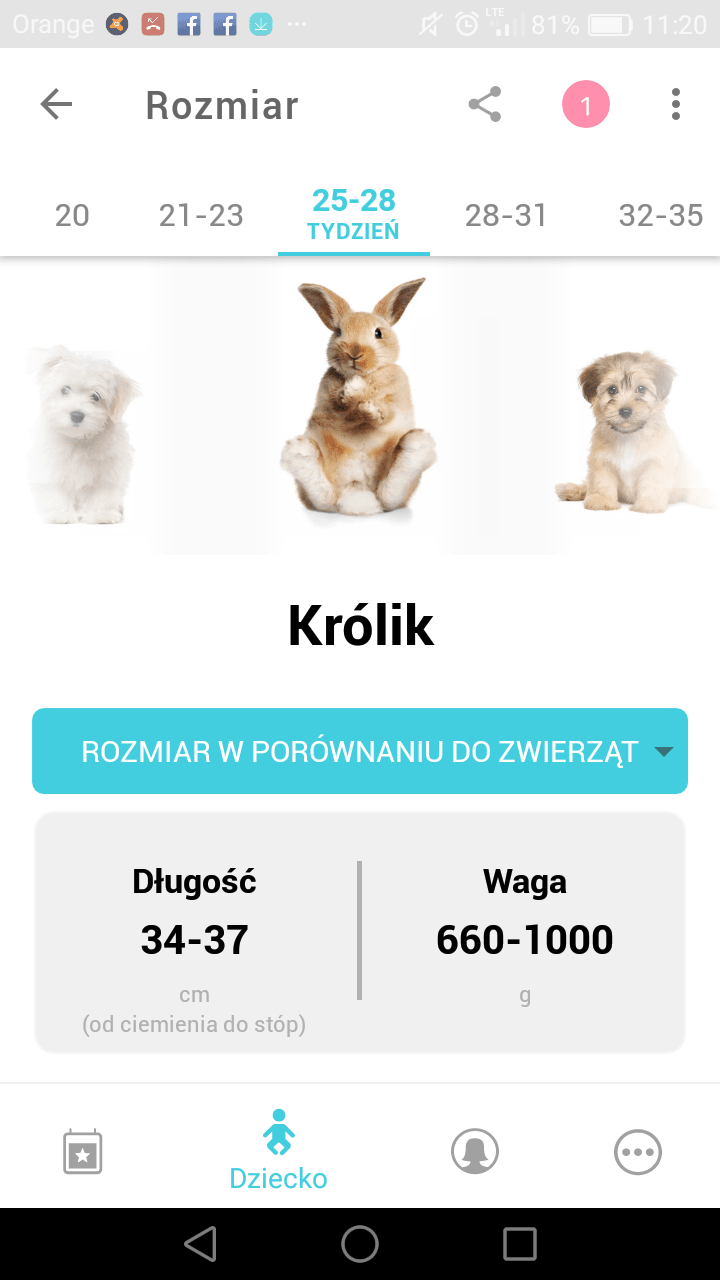Jump to the 32-35 weeks tab
The image size is (720, 1280).
click(661, 215)
